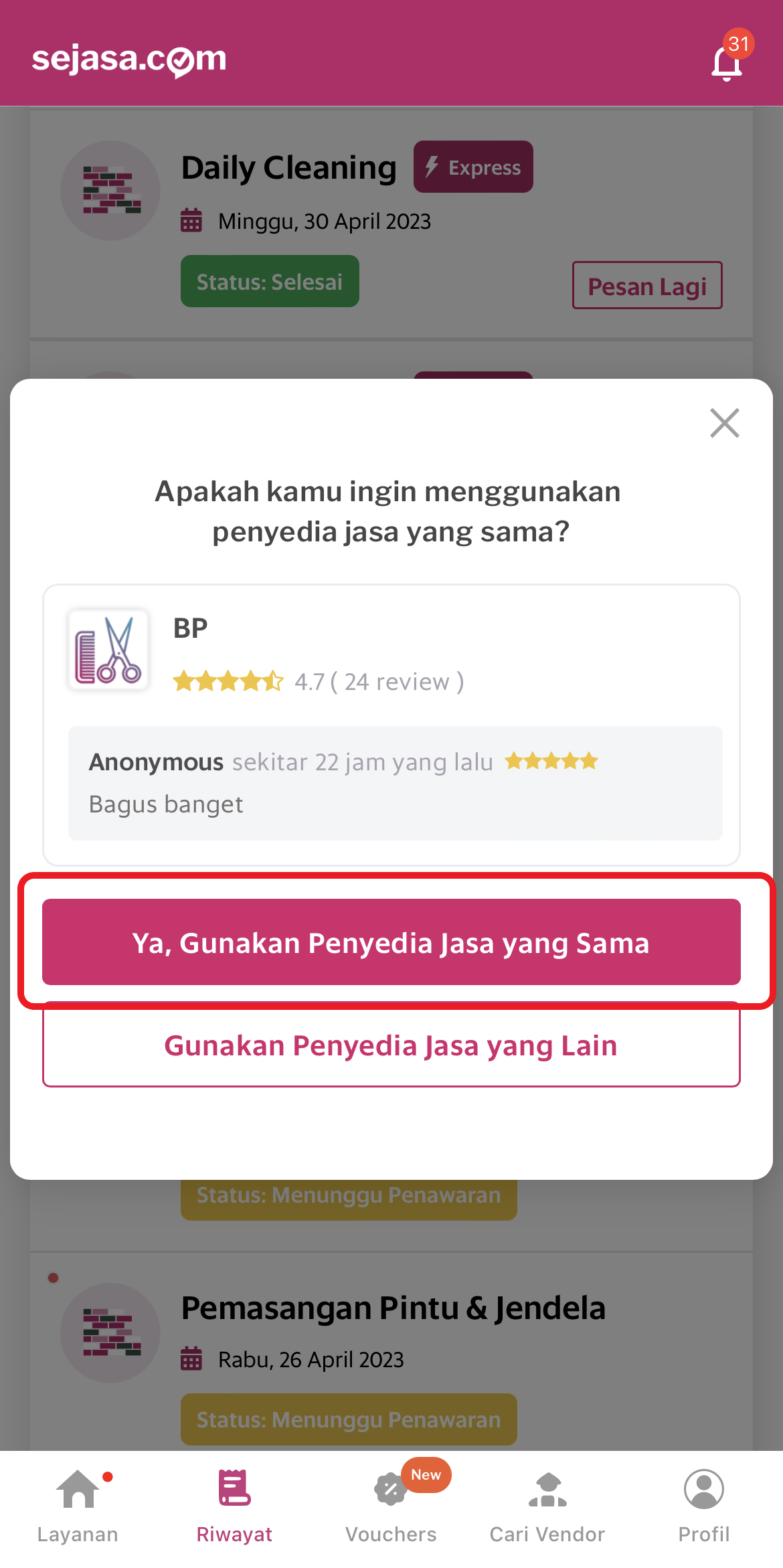783x1568 pixels.
Task: Tap Pesan Lagi on Daily Cleaning order
Action: point(646,286)
